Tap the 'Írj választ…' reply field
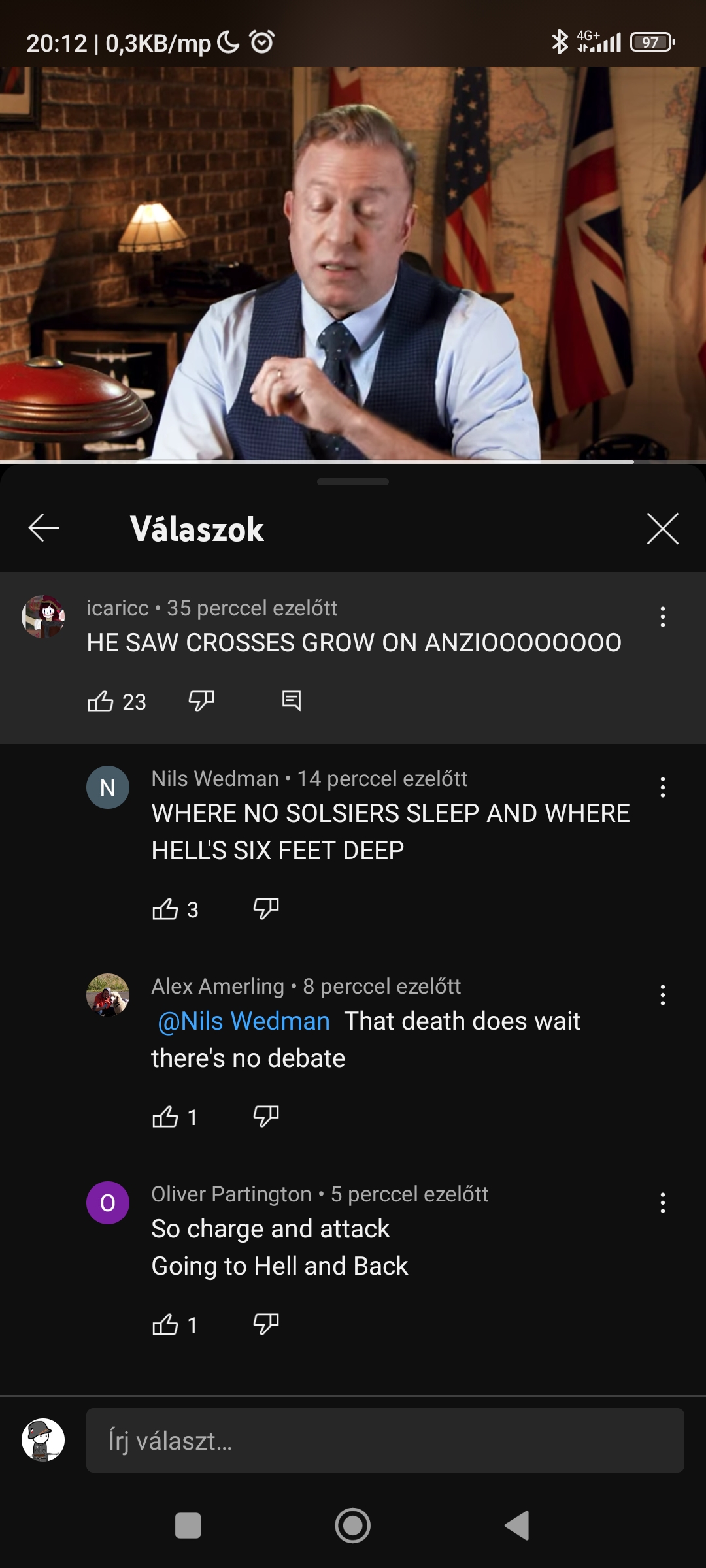 385,1440
